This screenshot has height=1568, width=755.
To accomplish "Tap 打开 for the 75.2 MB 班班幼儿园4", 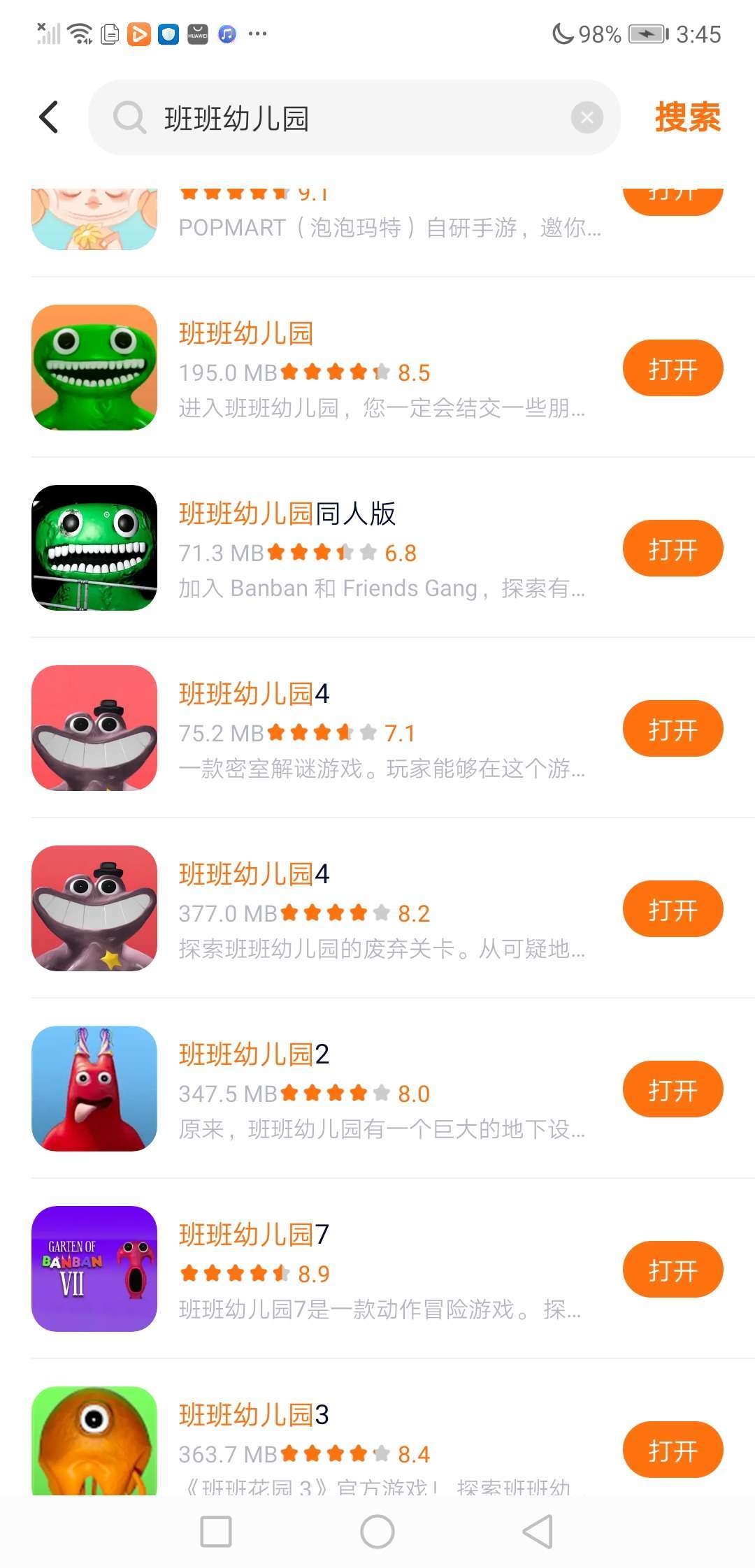I will click(672, 729).
